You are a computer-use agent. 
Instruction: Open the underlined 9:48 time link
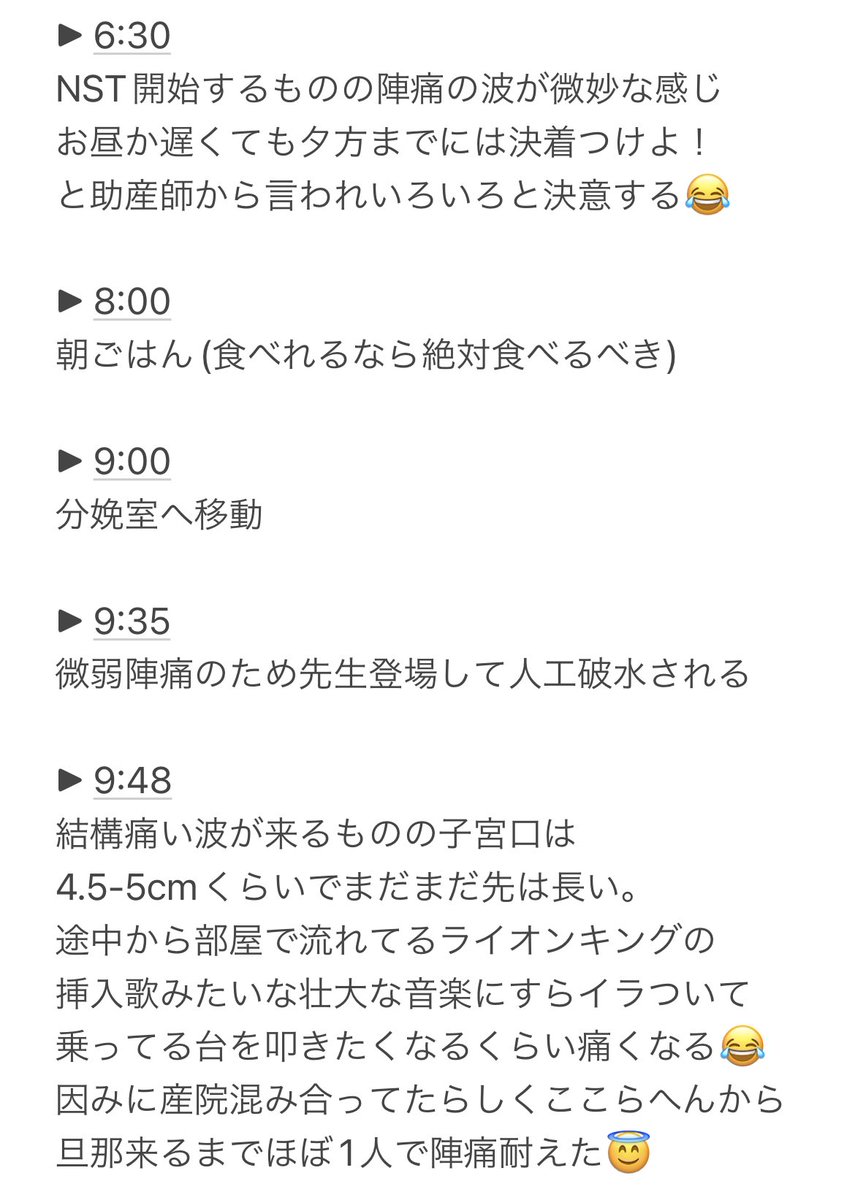[x=132, y=782]
